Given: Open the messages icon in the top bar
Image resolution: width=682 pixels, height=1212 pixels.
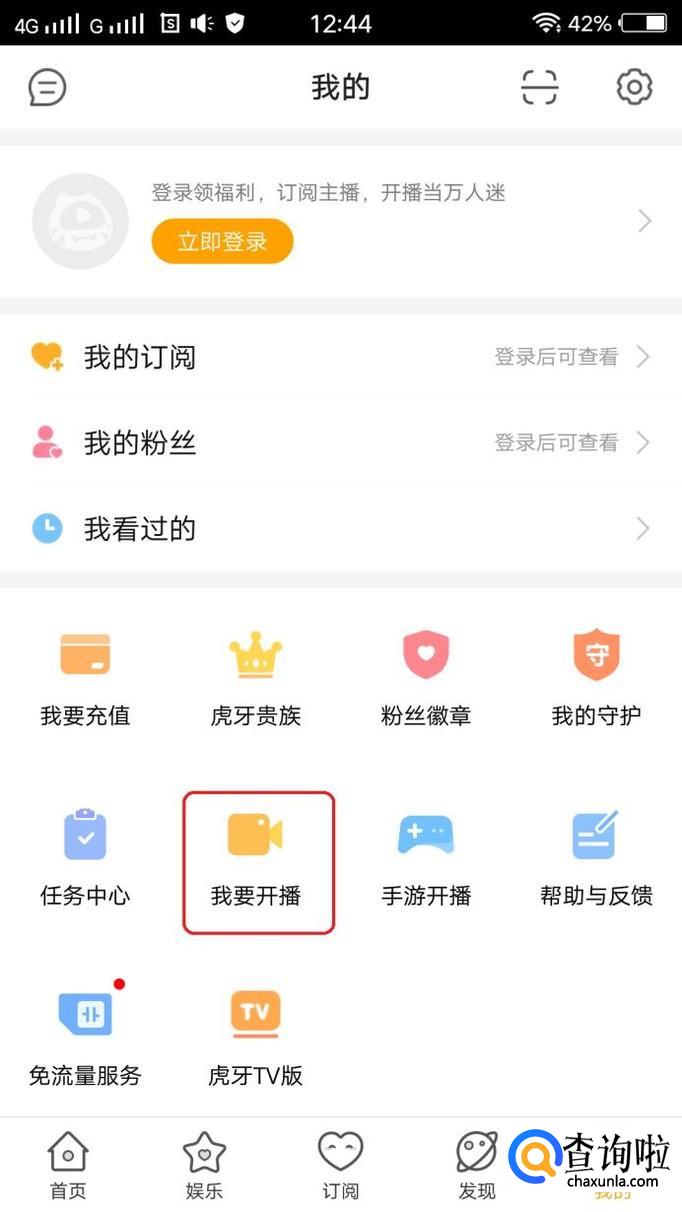Looking at the screenshot, I should (x=47, y=88).
